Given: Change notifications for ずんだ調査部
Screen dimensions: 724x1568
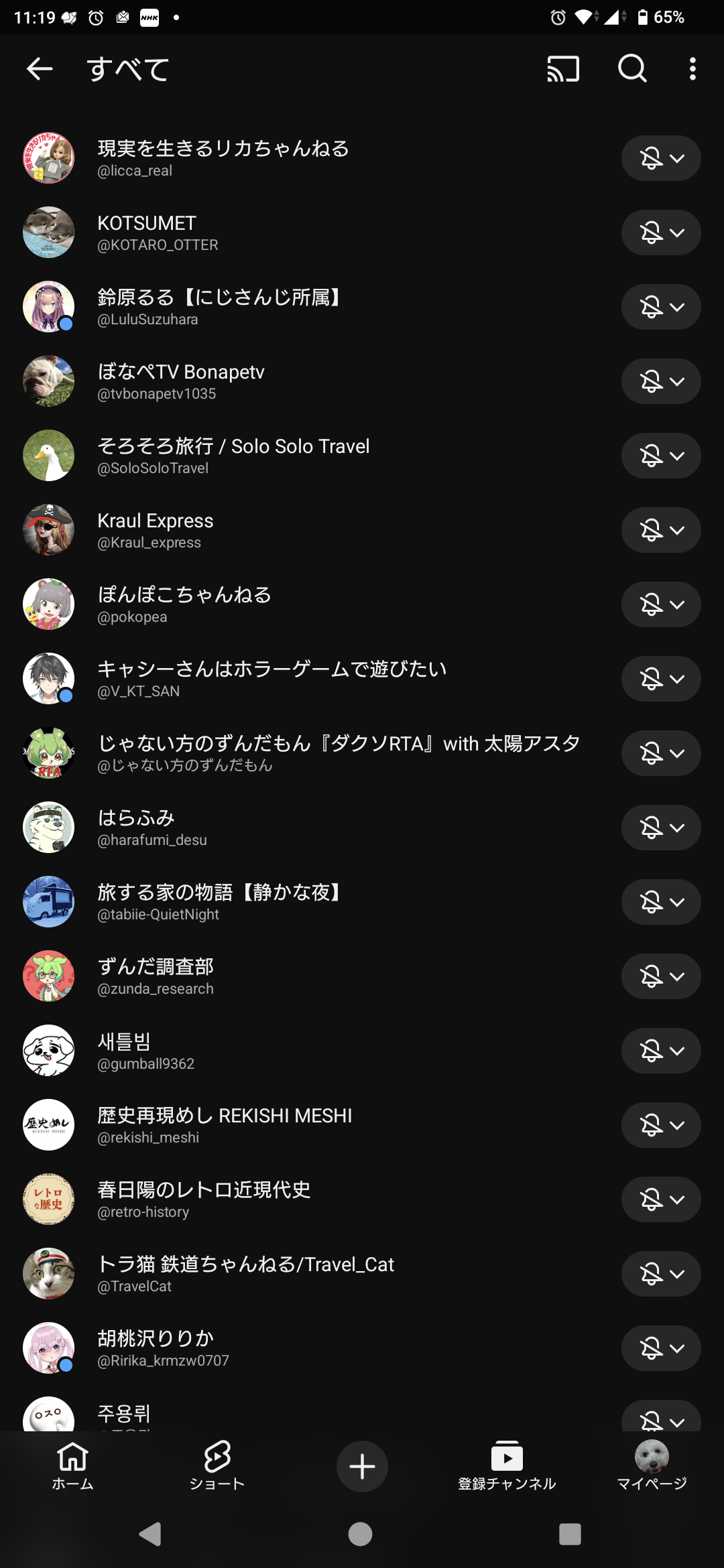Looking at the screenshot, I should [x=661, y=976].
